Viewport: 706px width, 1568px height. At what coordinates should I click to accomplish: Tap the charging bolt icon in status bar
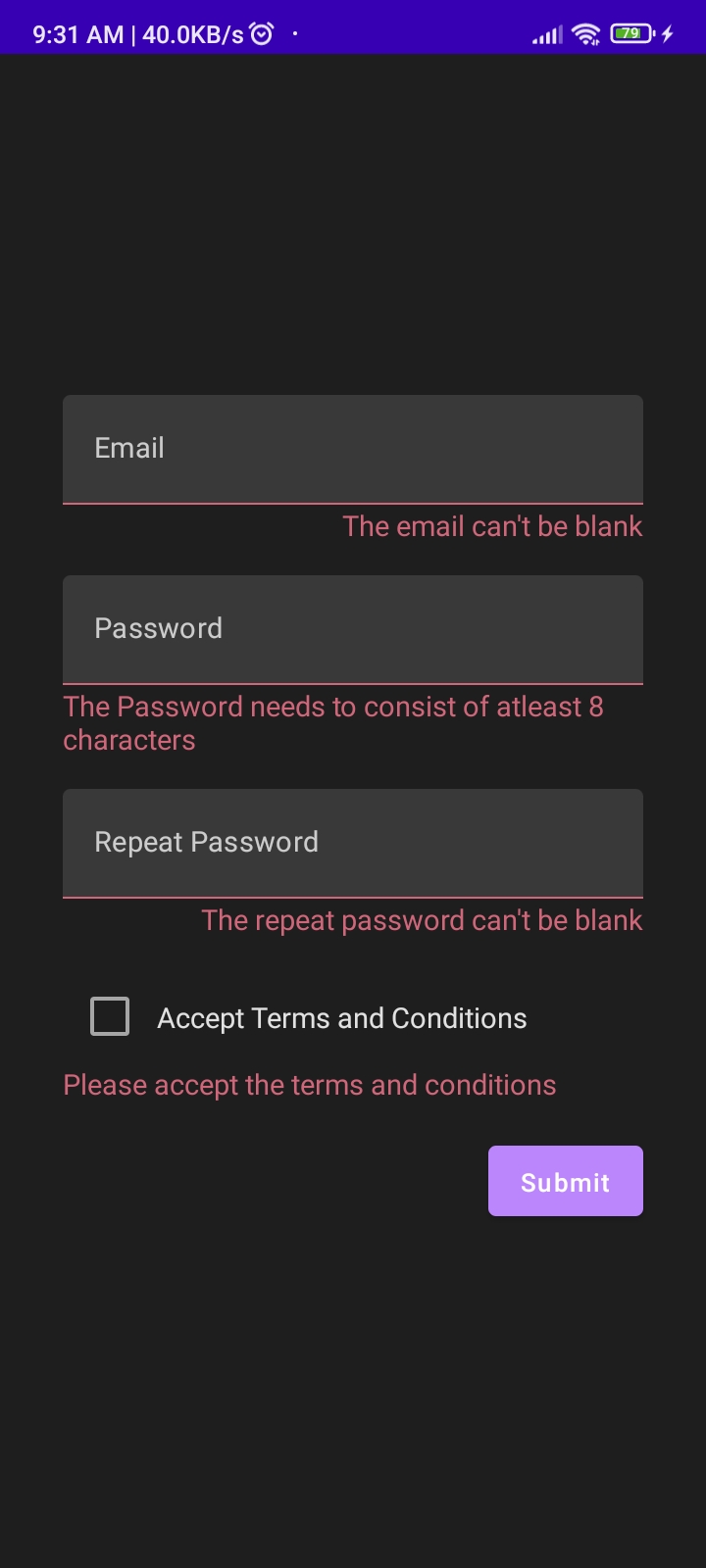(x=666, y=32)
